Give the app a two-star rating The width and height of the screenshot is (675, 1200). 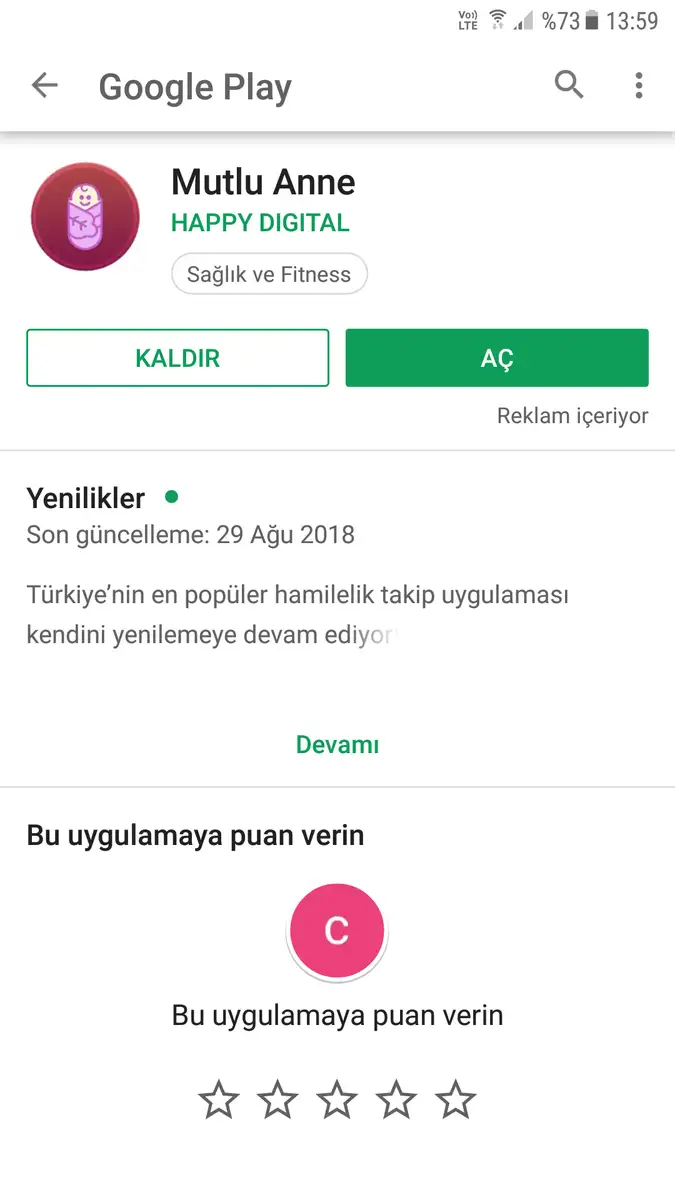[x=277, y=1100]
